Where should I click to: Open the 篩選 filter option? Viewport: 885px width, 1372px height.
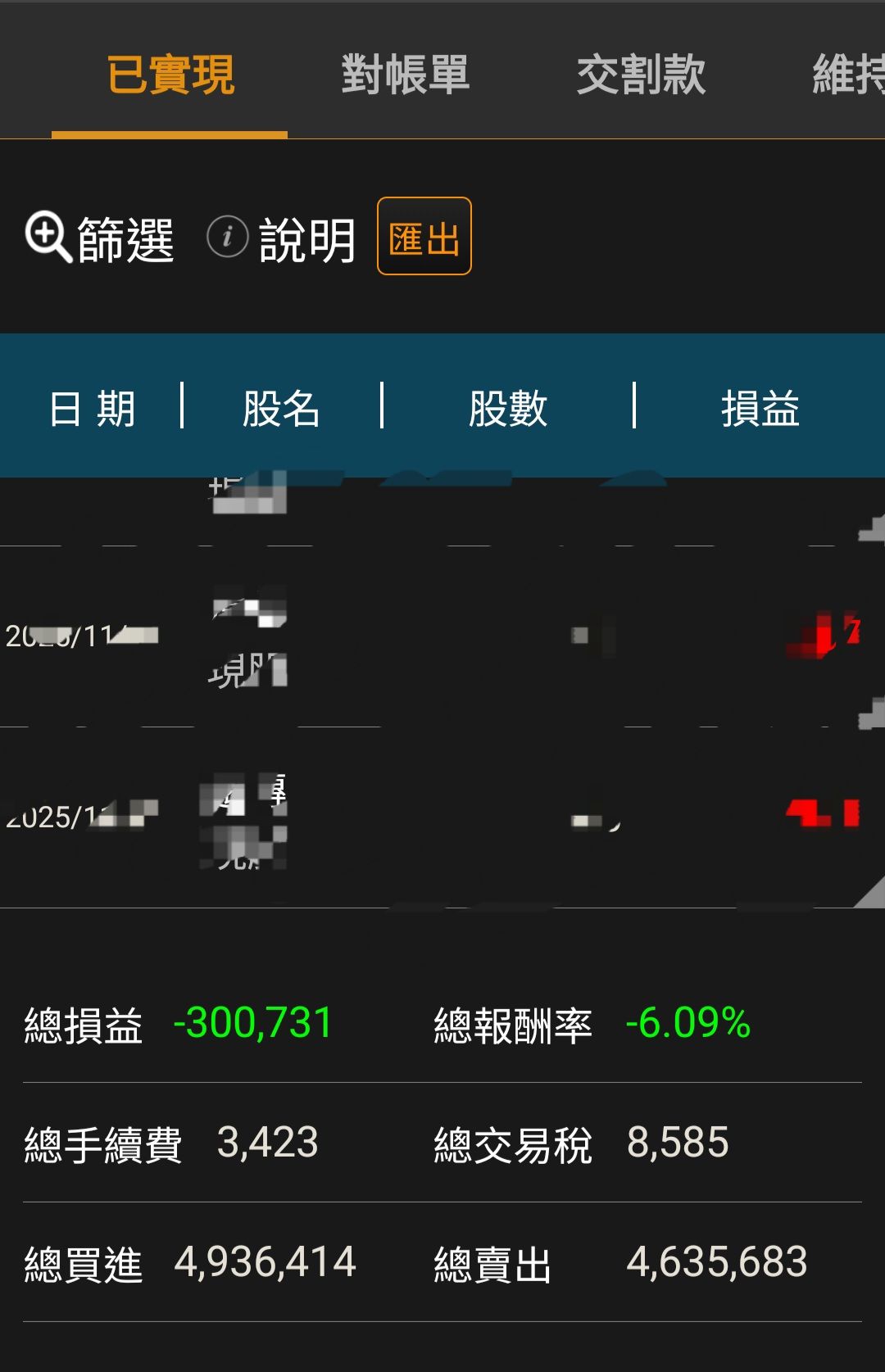pyautogui.click(x=100, y=239)
